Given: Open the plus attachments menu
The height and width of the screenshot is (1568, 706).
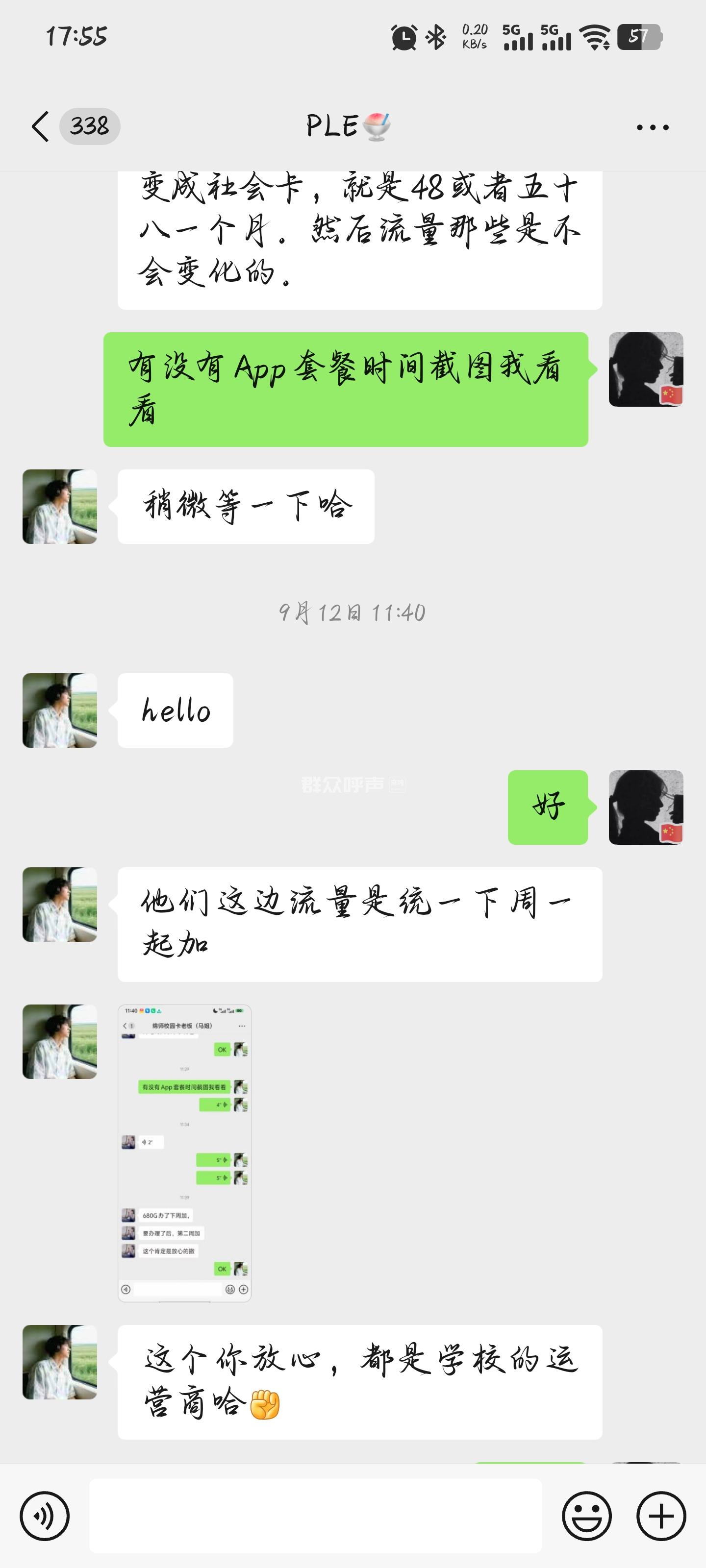Looking at the screenshot, I should pyautogui.click(x=661, y=1516).
